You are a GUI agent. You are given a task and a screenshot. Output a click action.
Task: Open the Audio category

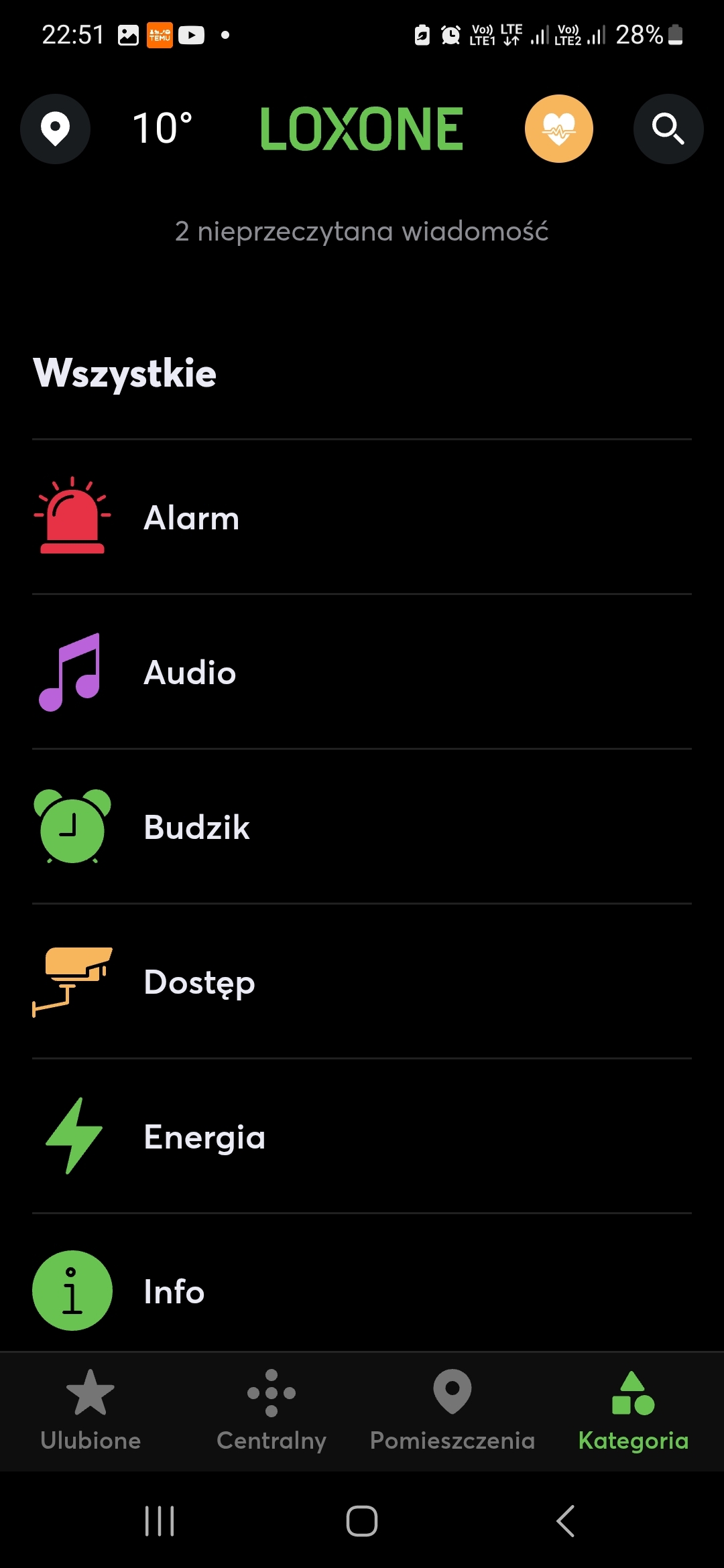coord(362,672)
